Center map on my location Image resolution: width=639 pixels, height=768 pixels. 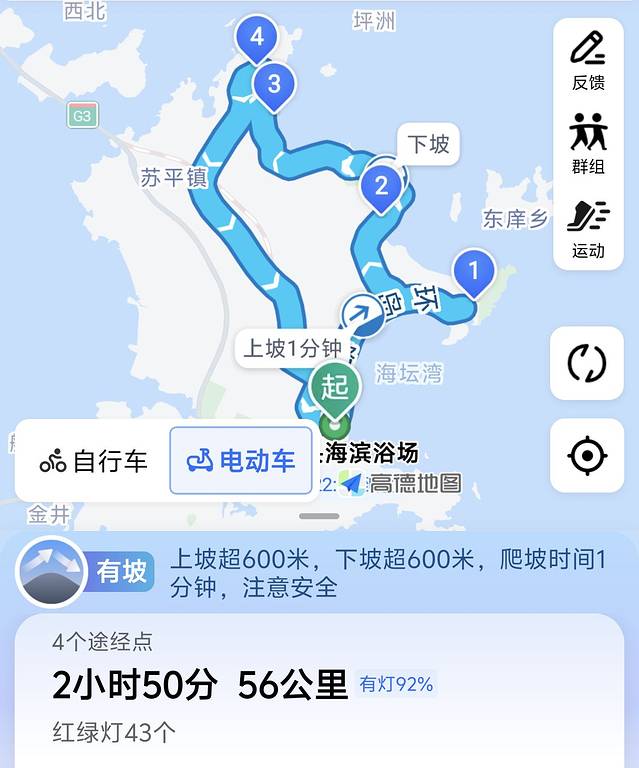[x=587, y=456]
